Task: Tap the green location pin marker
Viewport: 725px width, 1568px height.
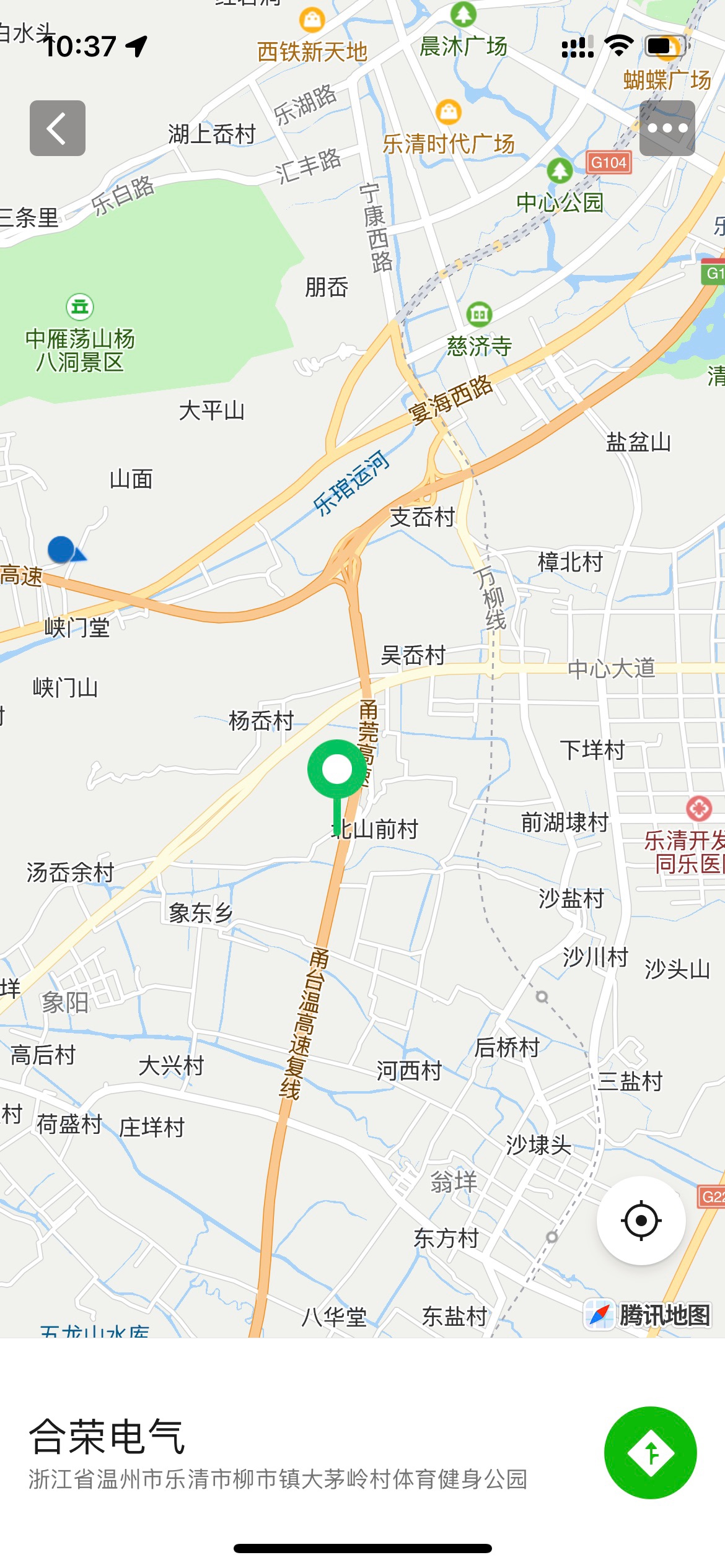Action: [x=337, y=770]
